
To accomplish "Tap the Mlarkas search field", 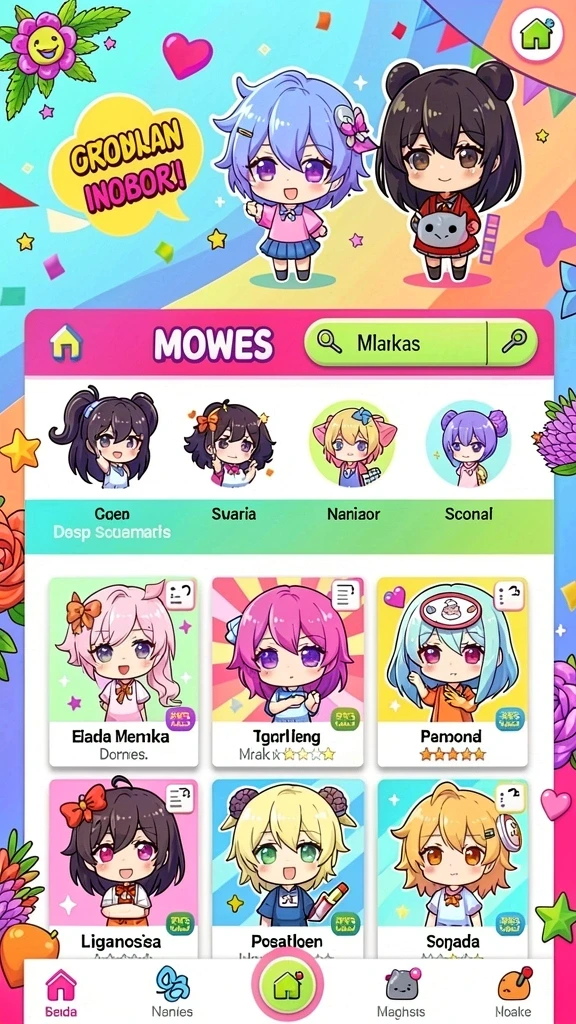I will point(396,342).
